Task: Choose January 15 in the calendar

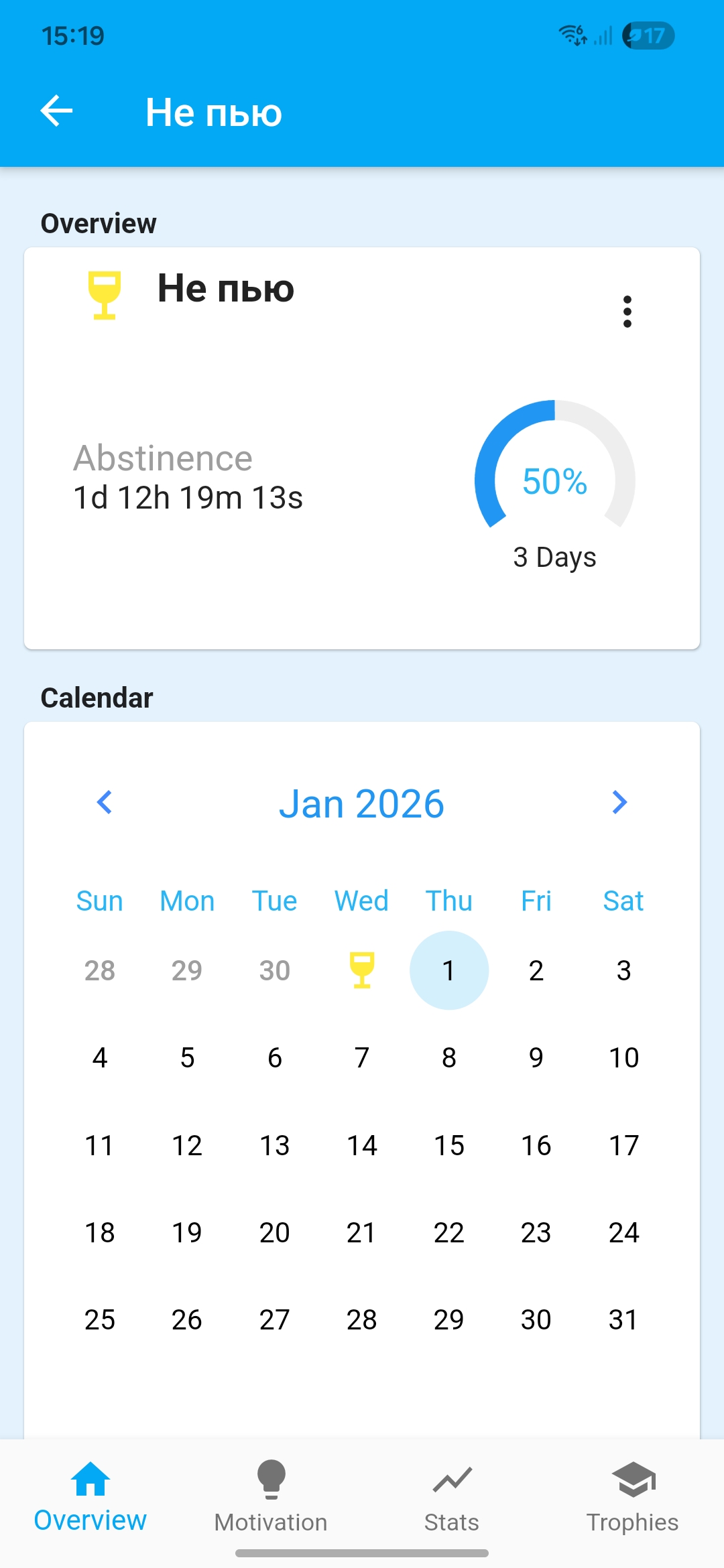Action: click(x=449, y=1145)
